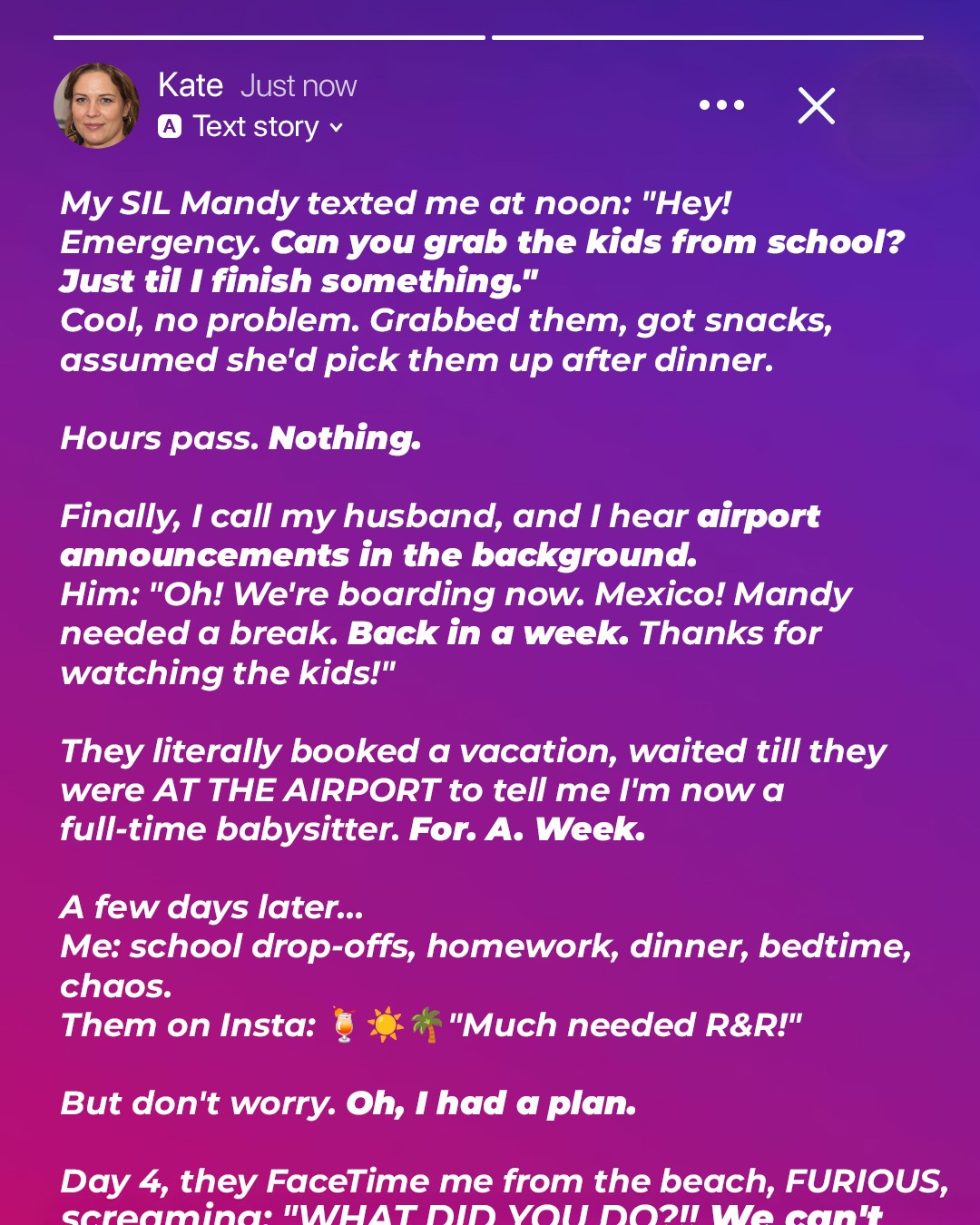This screenshot has height=1225, width=980.
Task: Open Kate's profile picture
Action: [x=97, y=106]
